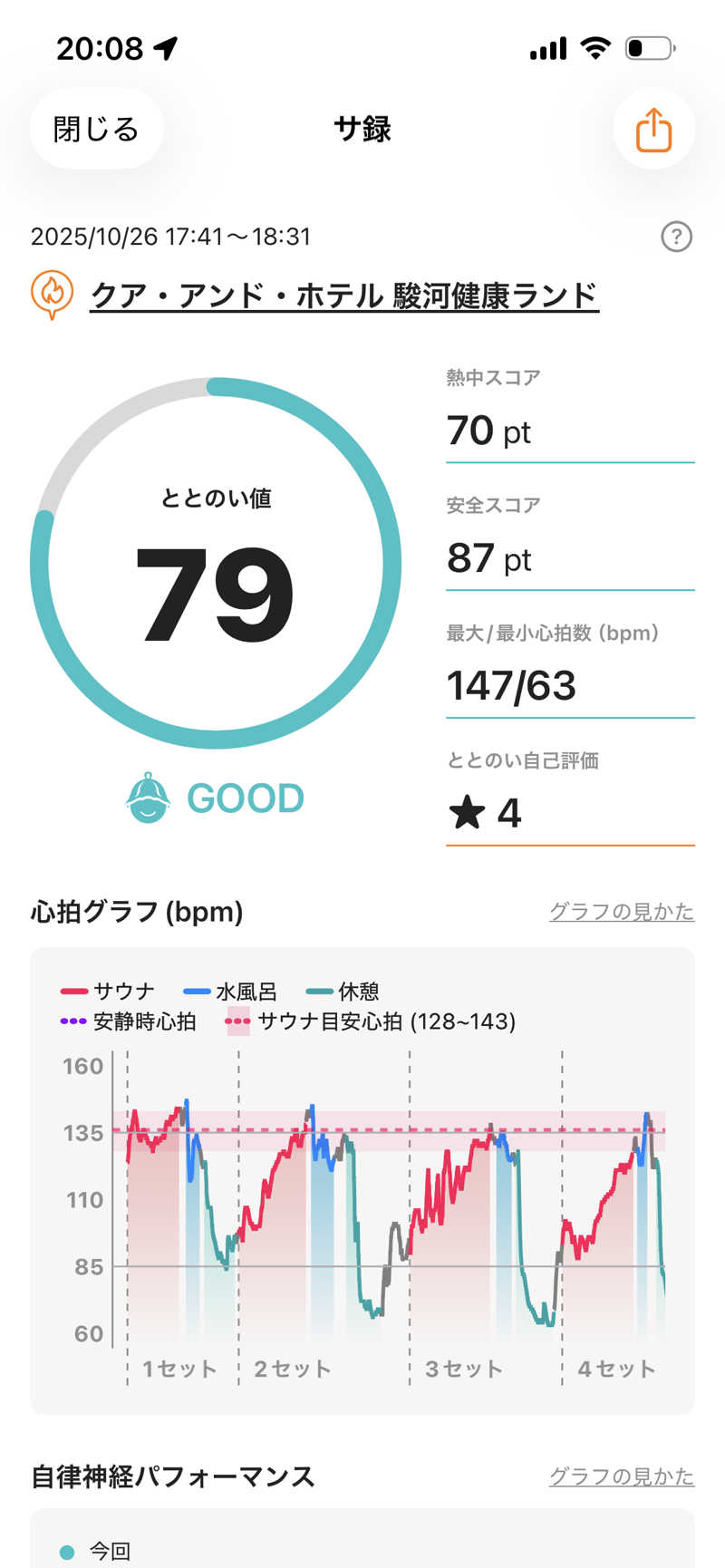Open グラフの見かた beside 心拍グラフ

[x=622, y=912]
